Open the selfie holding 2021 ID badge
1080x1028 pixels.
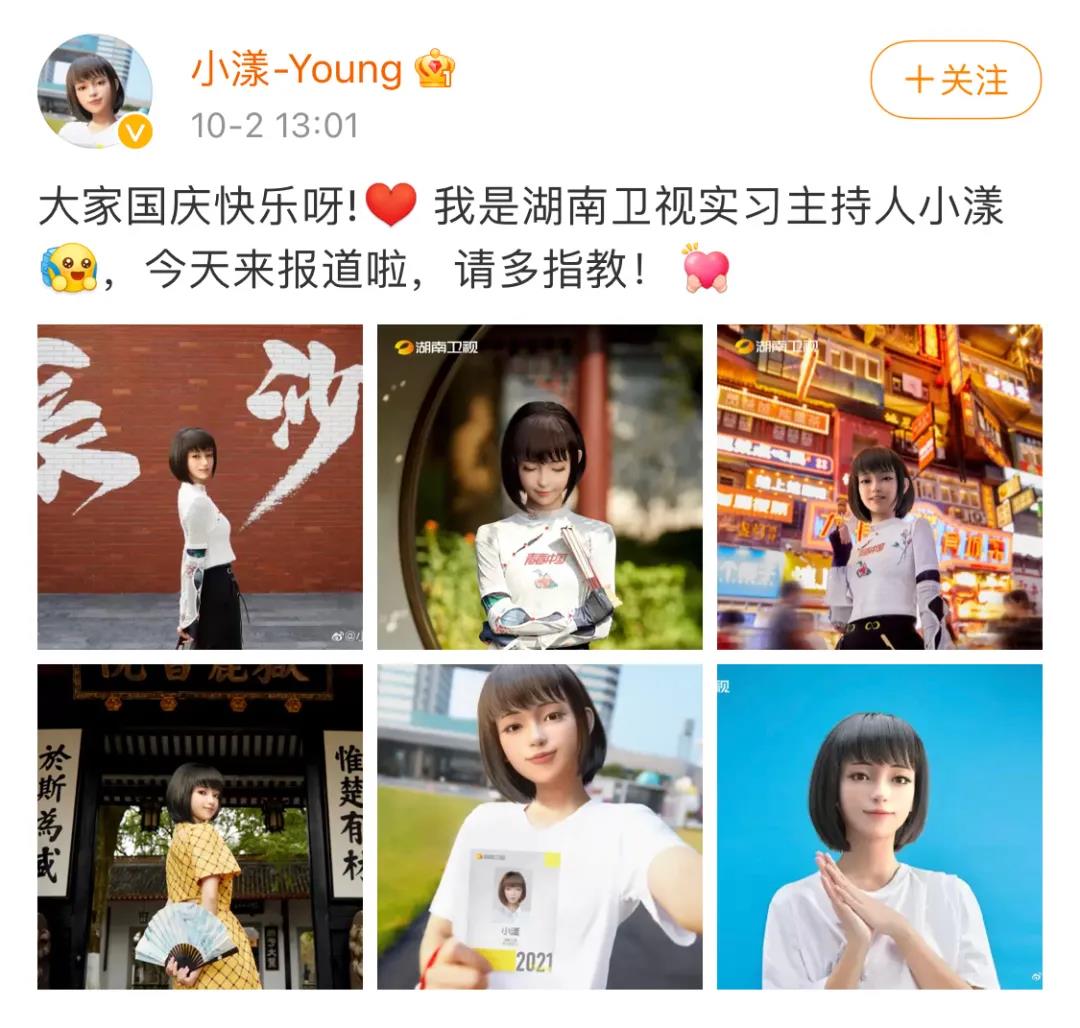(540, 827)
